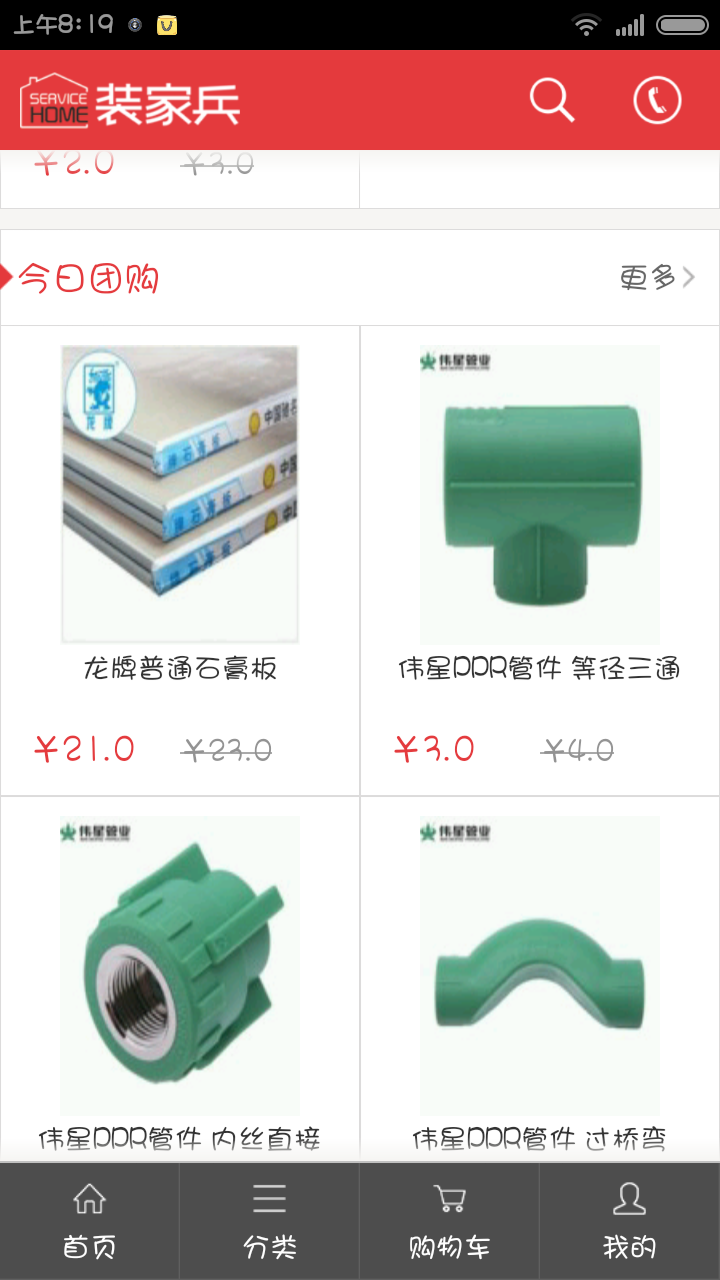The width and height of the screenshot is (720, 1280).
Task: Tap the ¥3.0 discounted price
Action: (436, 747)
